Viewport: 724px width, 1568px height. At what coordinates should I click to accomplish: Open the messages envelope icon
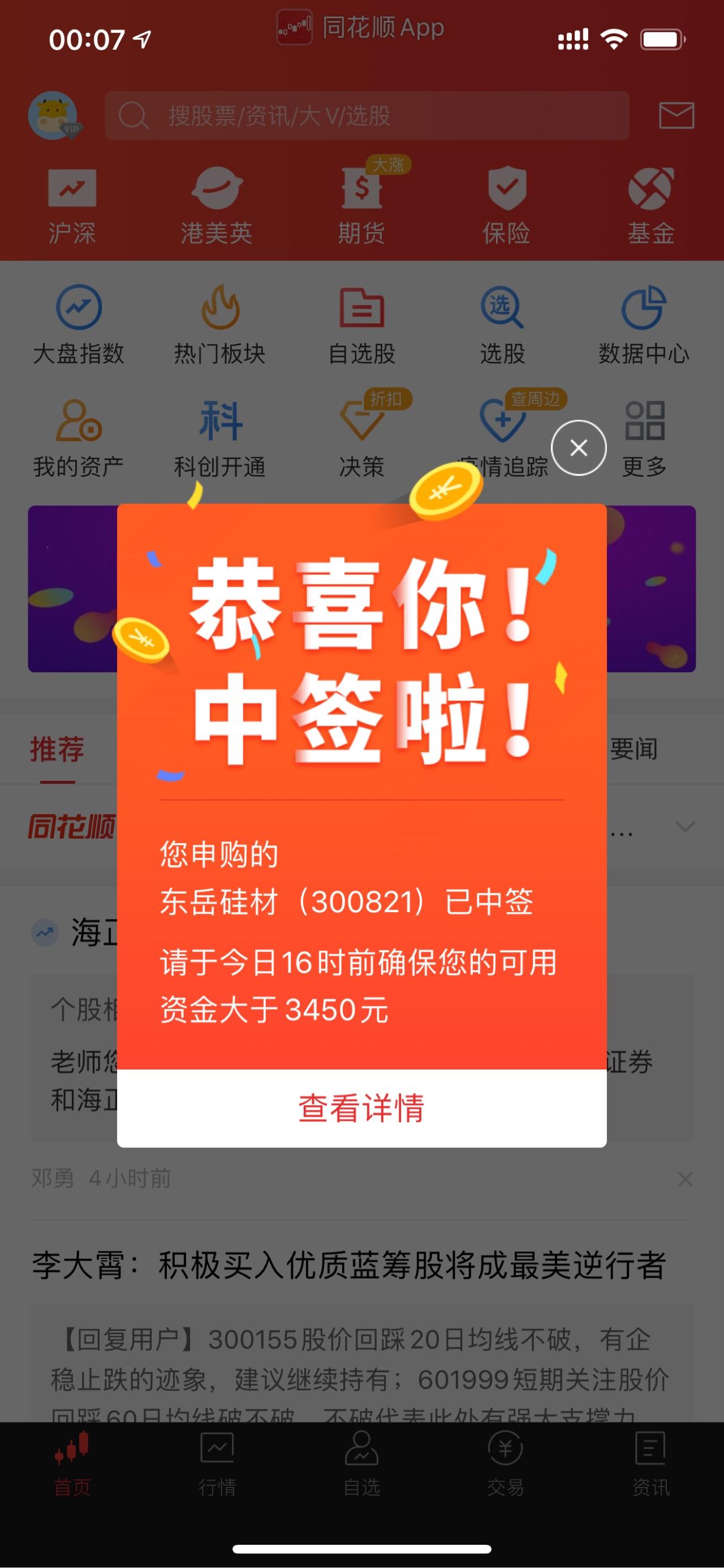pos(676,115)
